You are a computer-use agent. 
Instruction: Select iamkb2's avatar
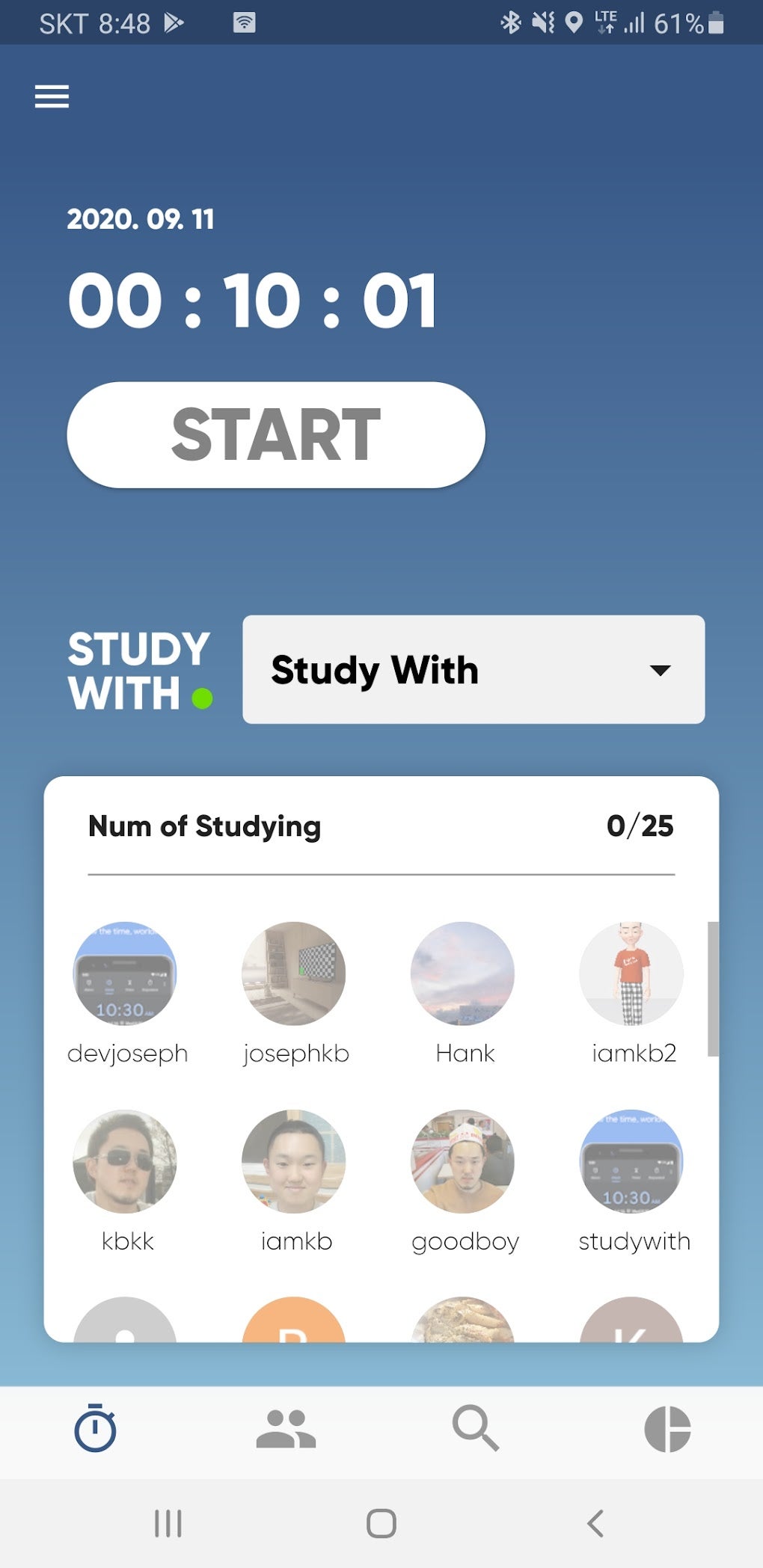pyautogui.click(x=632, y=973)
